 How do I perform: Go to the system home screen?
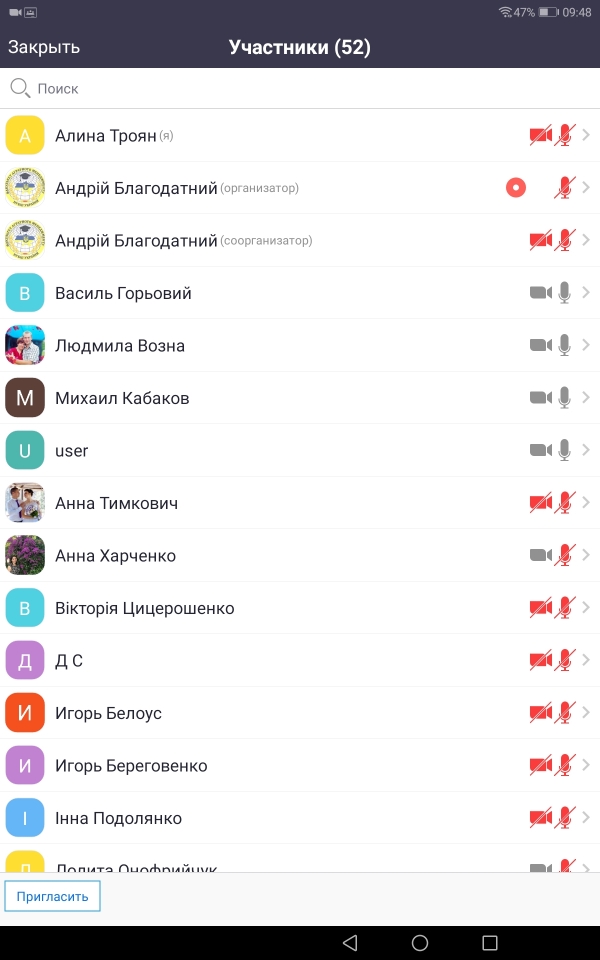(420, 942)
